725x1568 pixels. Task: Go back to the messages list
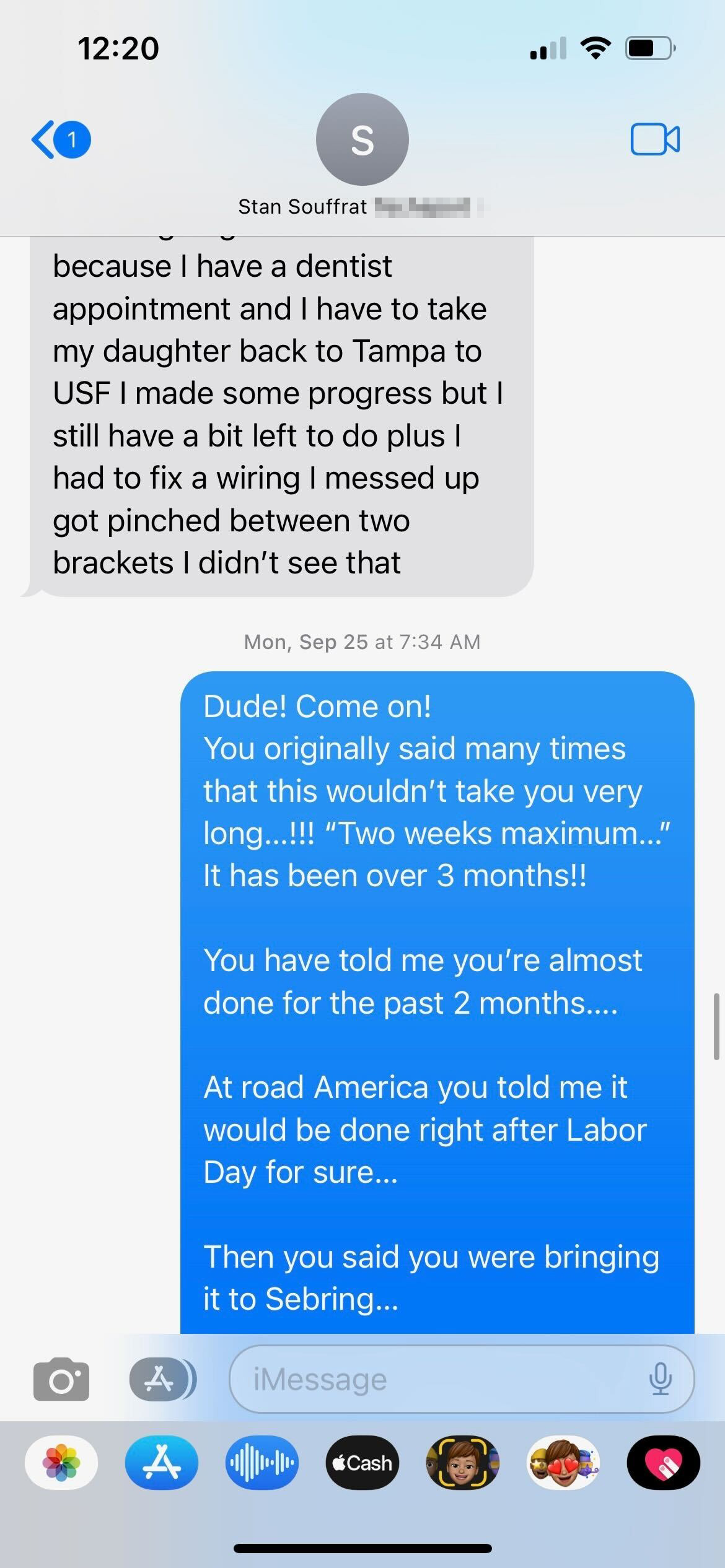coord(59,140)
